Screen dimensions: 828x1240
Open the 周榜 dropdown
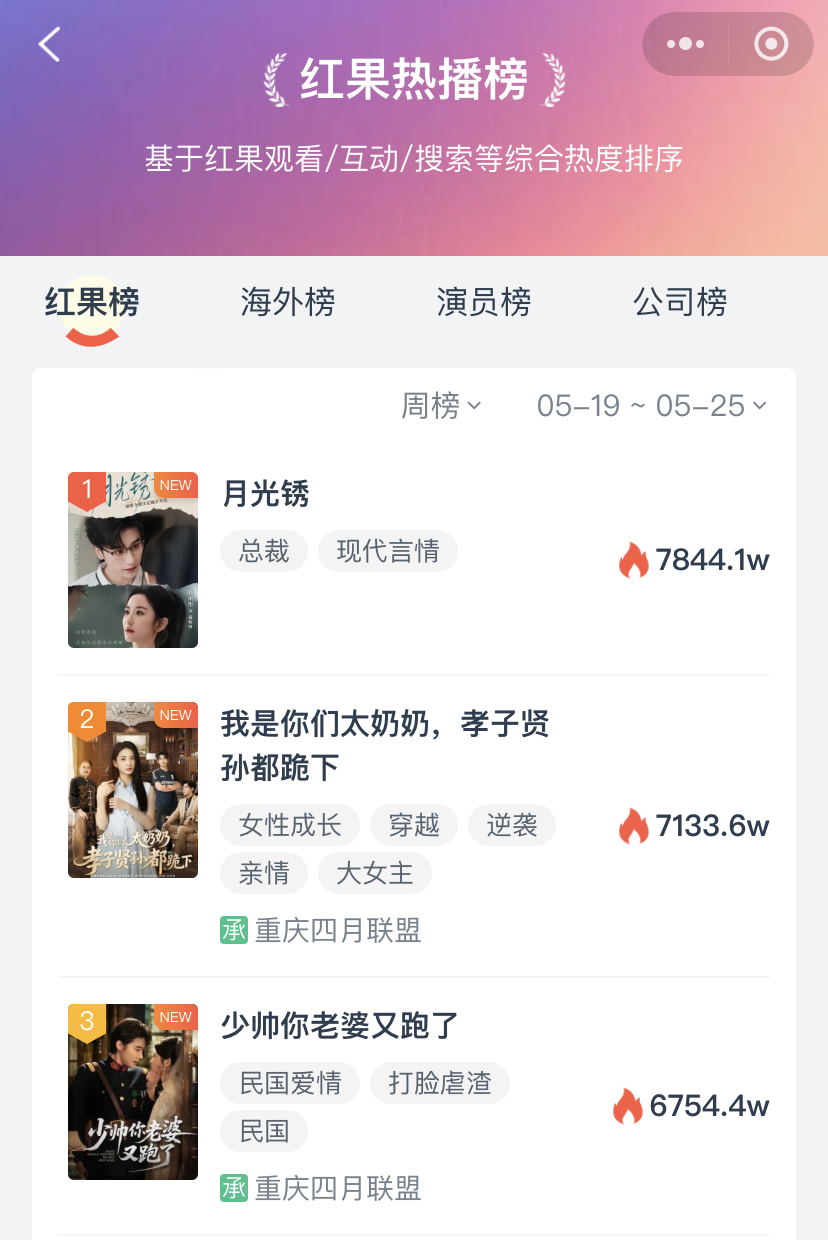442,405
